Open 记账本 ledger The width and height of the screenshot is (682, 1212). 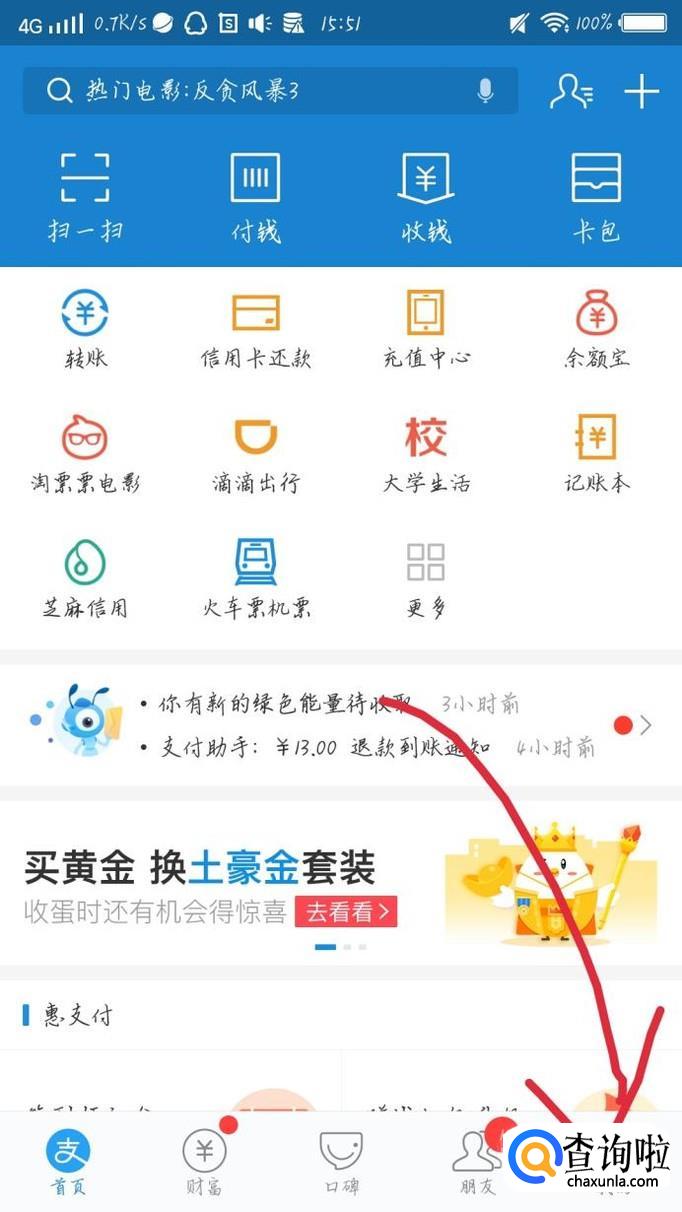point(596,453)
